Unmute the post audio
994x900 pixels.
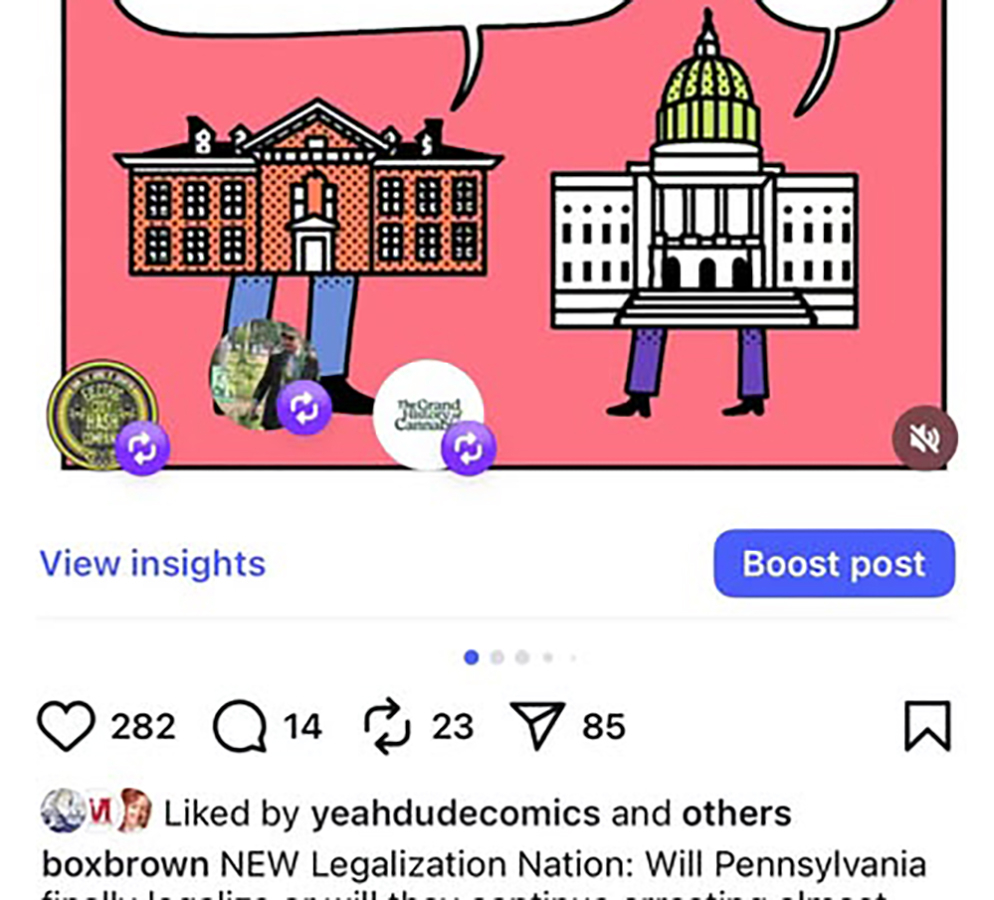pyautogui.click(x=924, y=438)
